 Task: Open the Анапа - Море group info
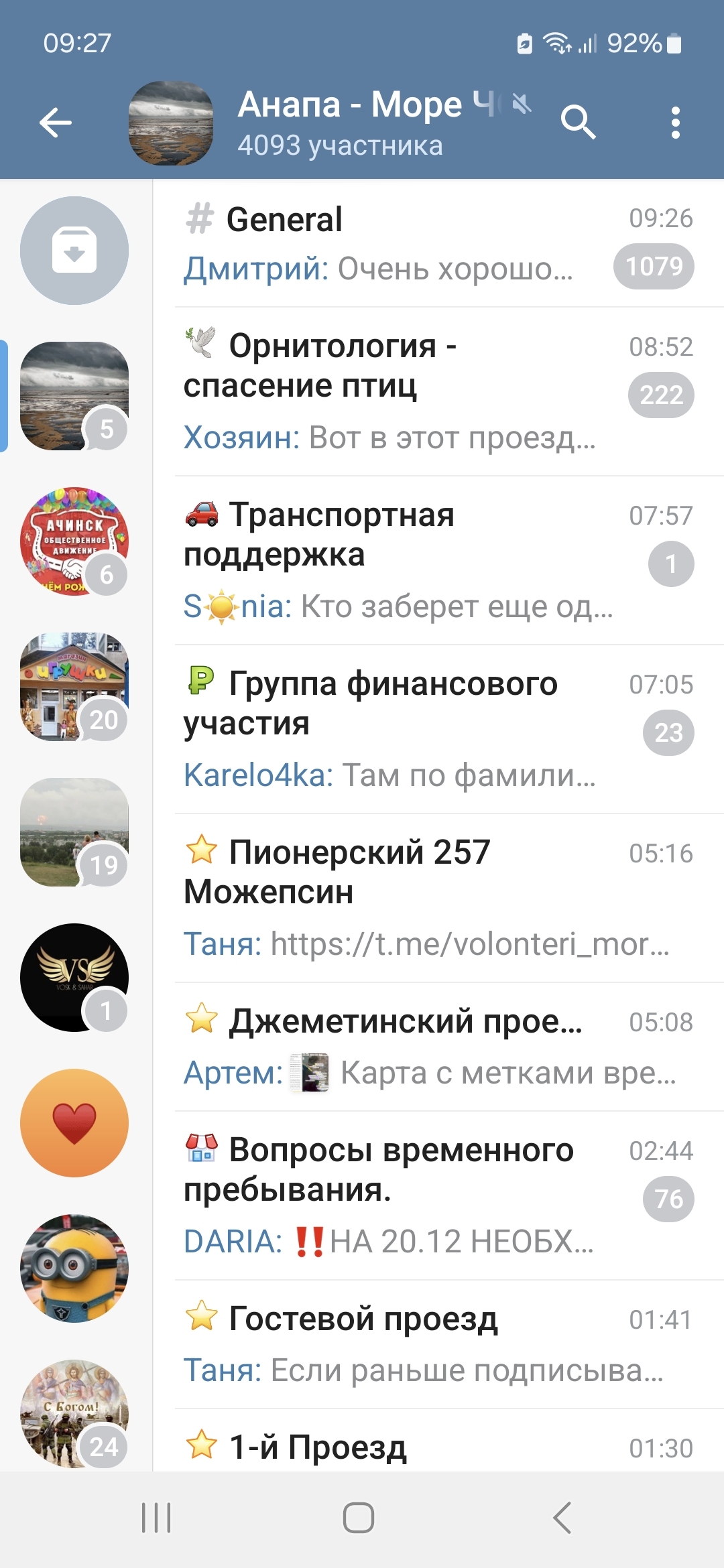click(x=349, y=124)
